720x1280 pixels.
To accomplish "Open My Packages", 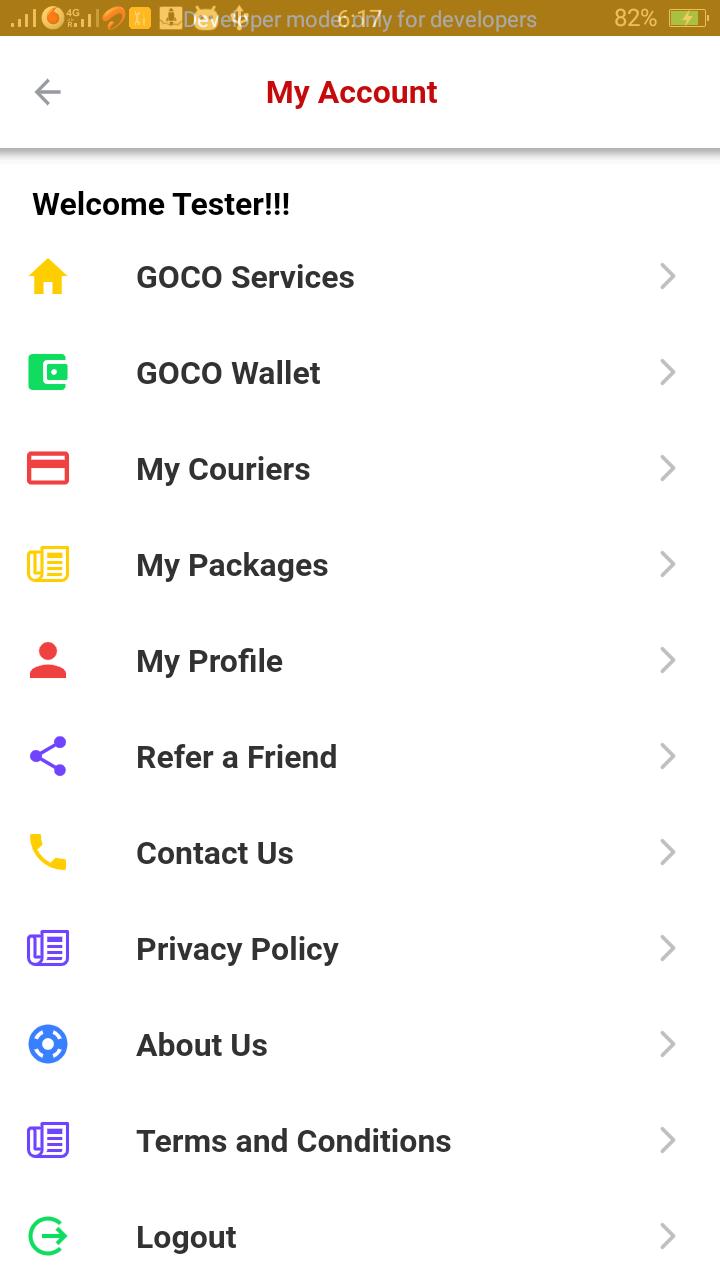I will (360, 565).
